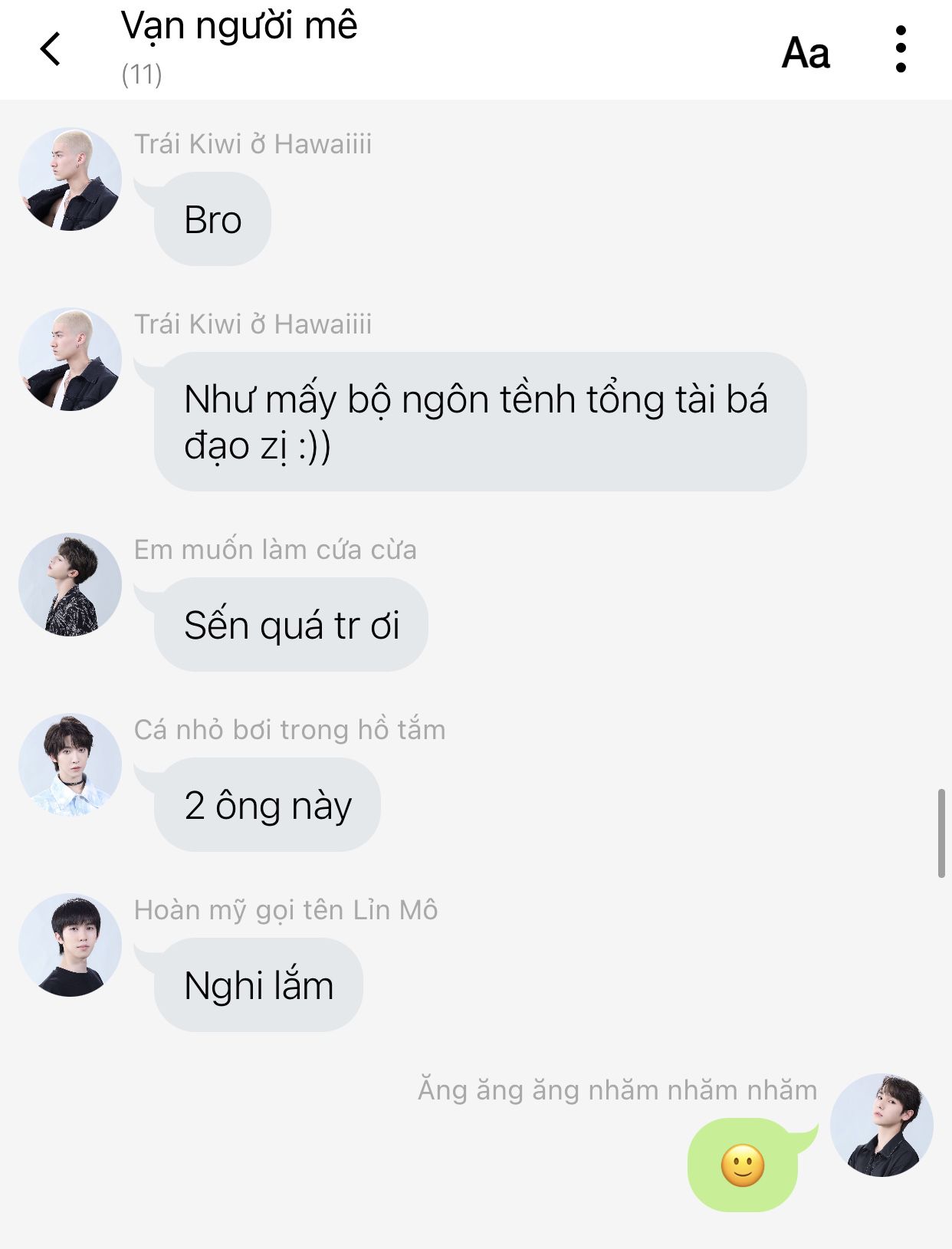Open avatar beside the "Bro" message
Viewport: 952px width, 1249px height.
click(70, 179)
